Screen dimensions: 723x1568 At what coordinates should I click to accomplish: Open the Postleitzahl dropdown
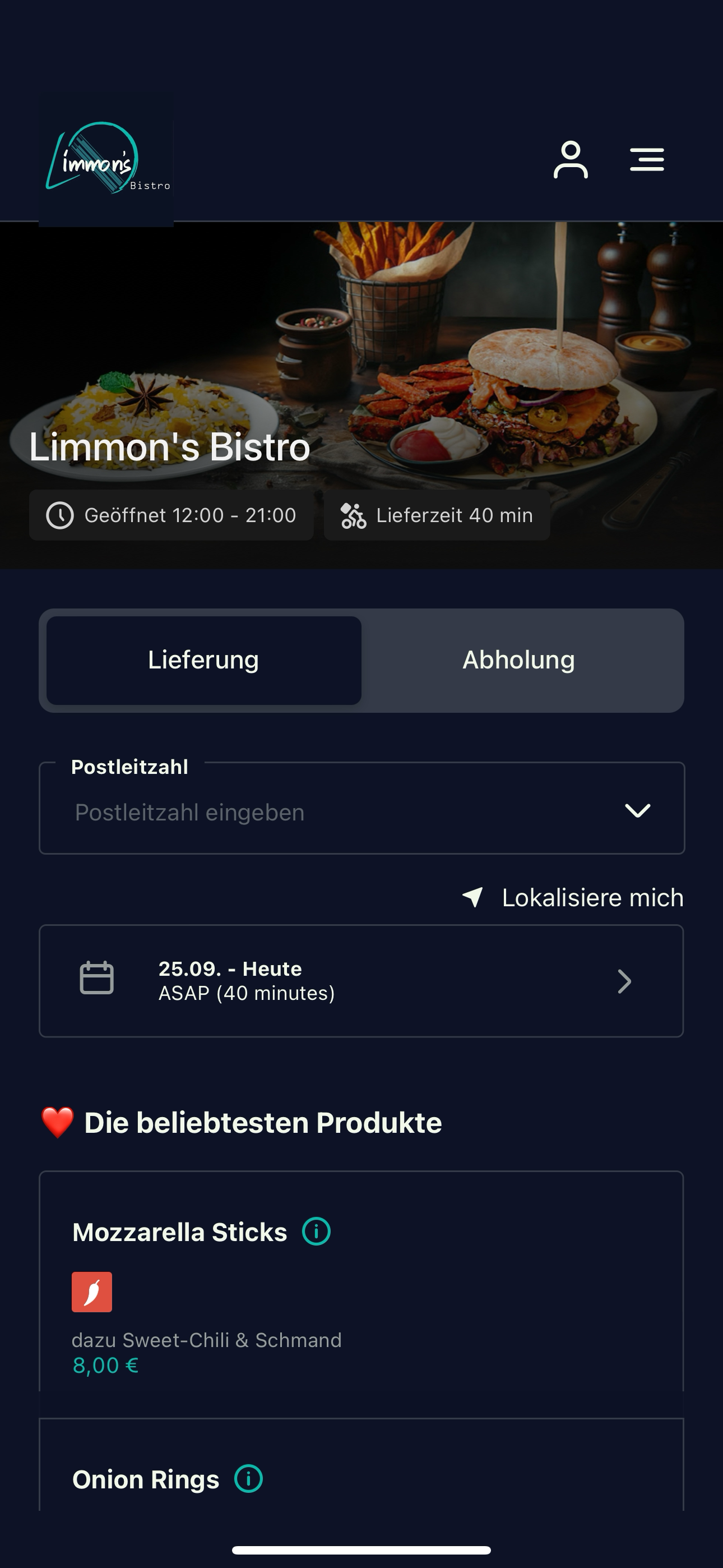pos(361,808)
